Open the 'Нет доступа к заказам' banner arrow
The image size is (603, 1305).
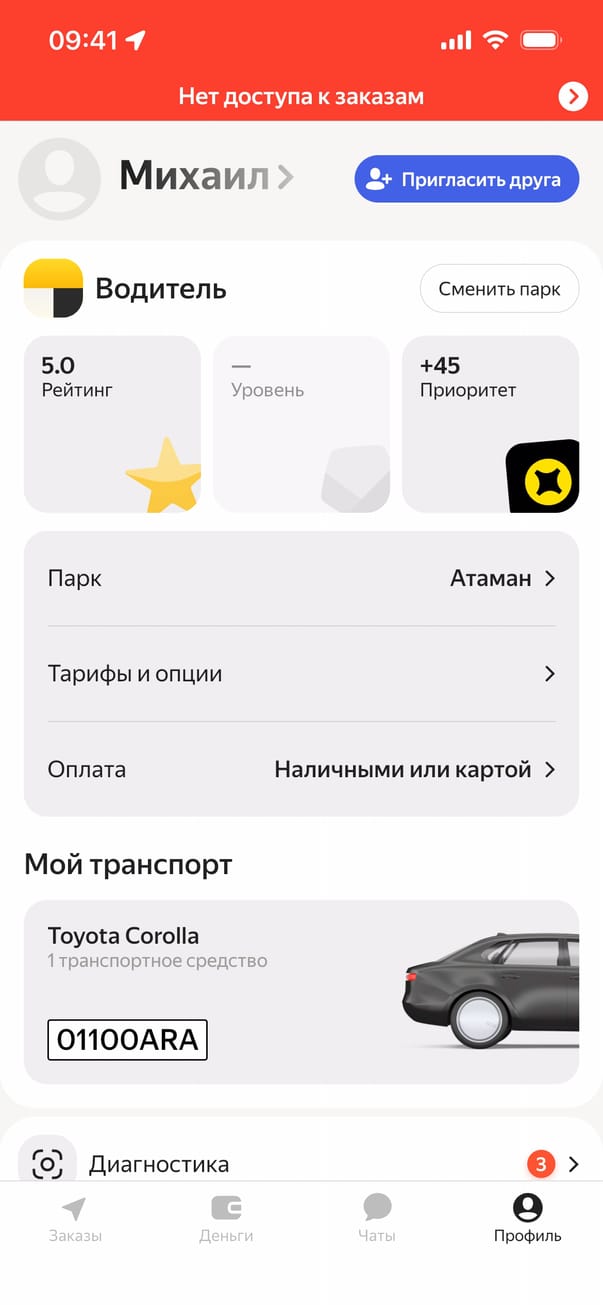tap(572, 96)
